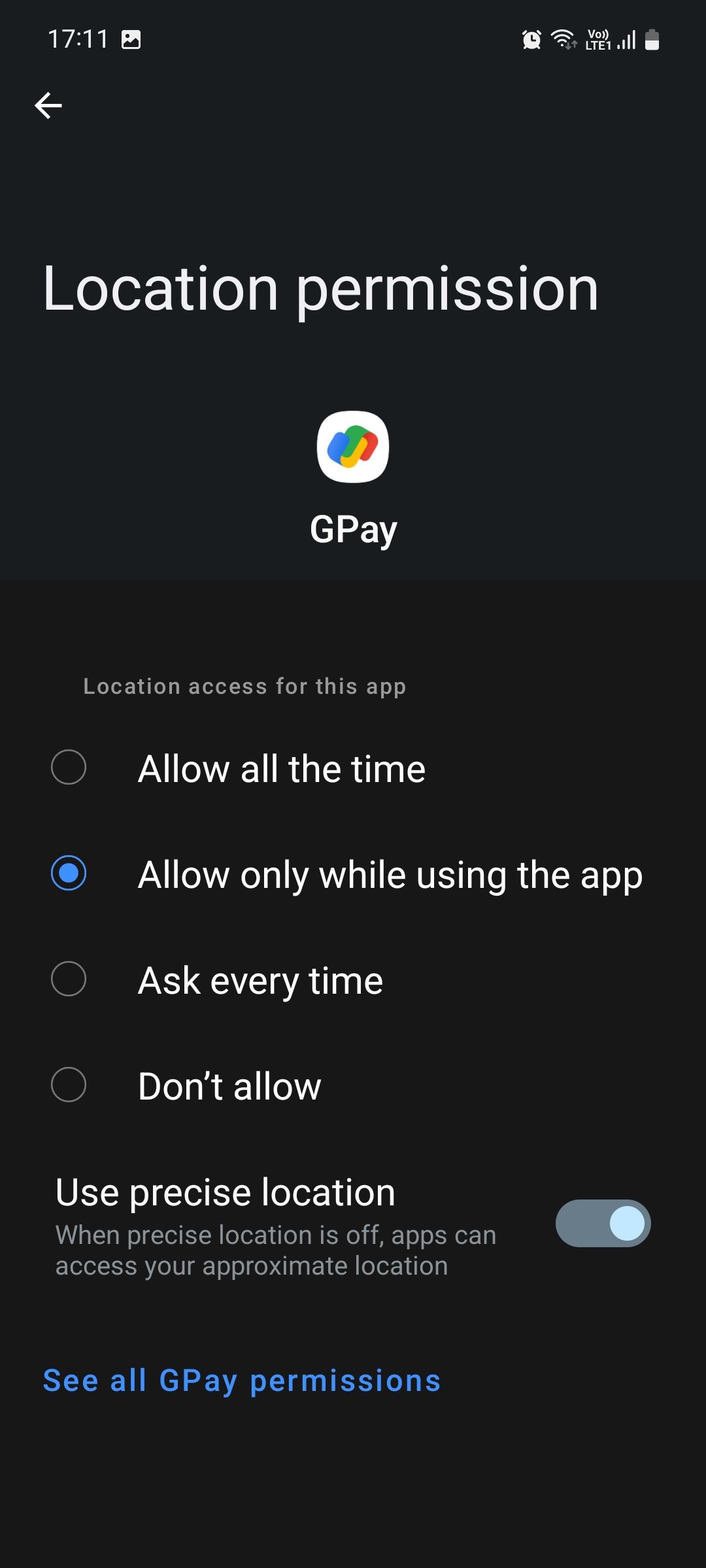Tap the screenshot notification icon
The width and height of the screenshot is (706, 1568).
click(x=130, y=40)
